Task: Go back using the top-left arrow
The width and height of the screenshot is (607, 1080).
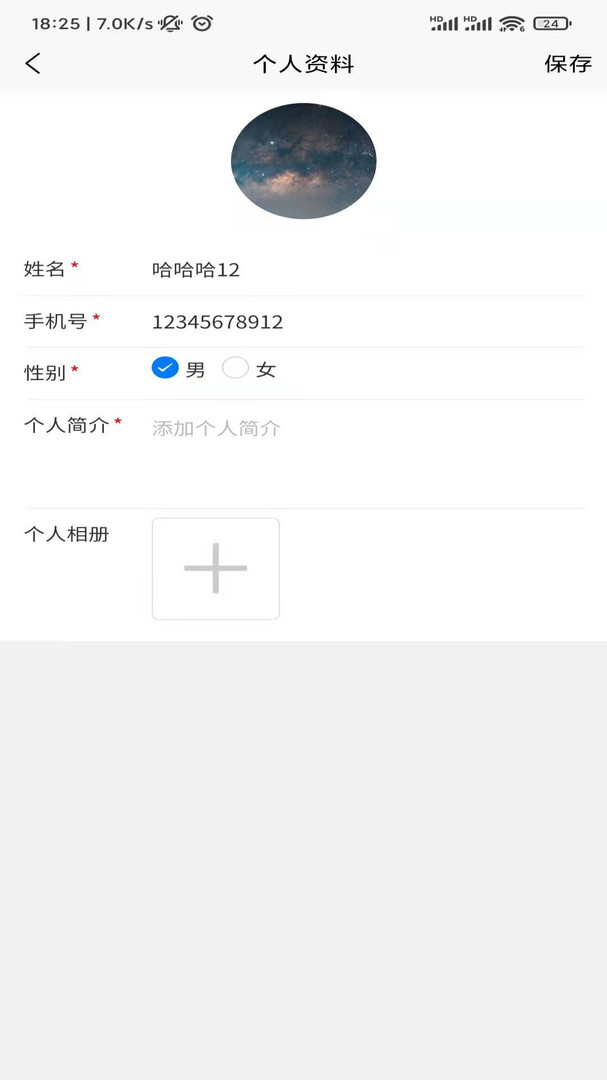Action: pos(32,63)
